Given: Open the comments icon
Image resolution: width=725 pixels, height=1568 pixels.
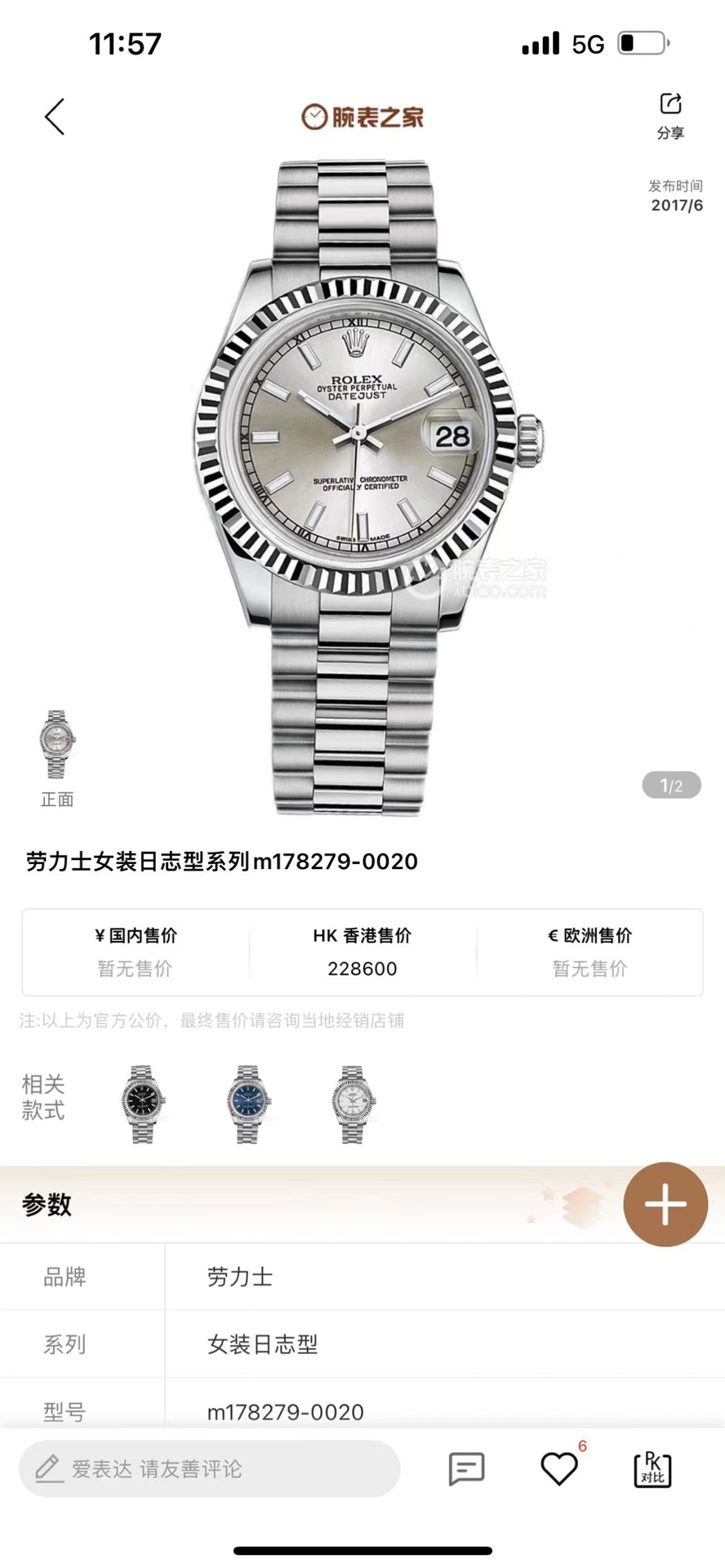Looking at the screenshot, I should pyautogui.click(x=466, y=1469).
